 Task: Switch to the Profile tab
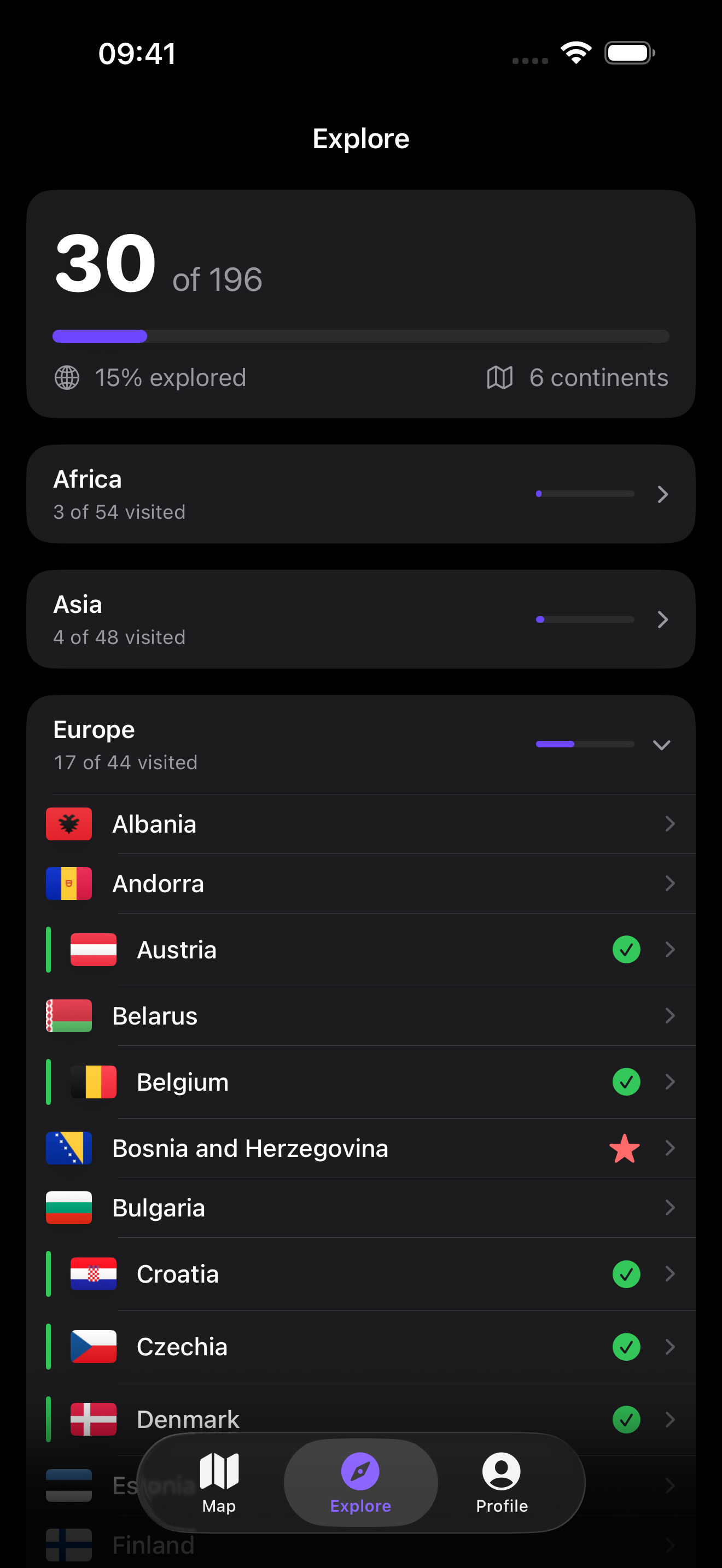500,1481
